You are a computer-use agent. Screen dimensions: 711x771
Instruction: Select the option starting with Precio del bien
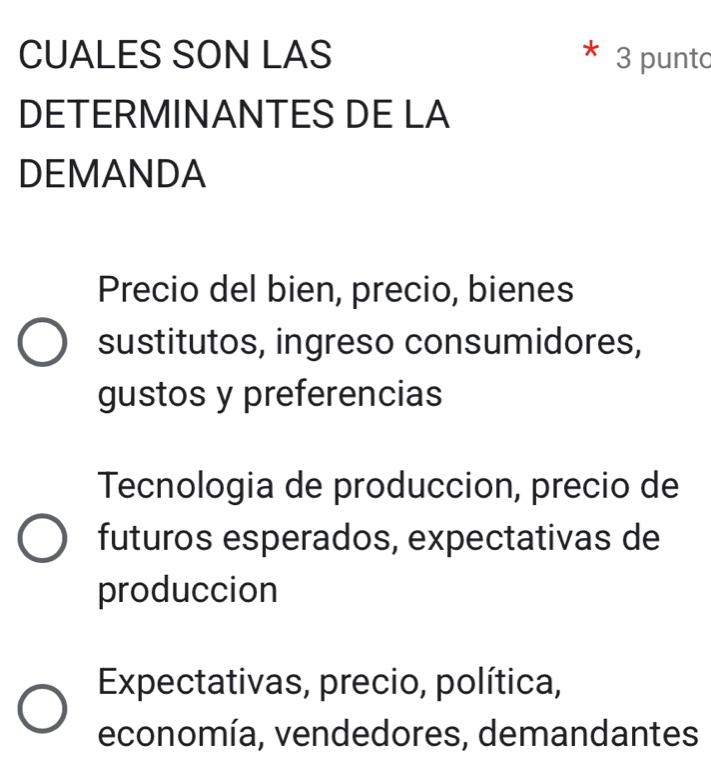43,343
